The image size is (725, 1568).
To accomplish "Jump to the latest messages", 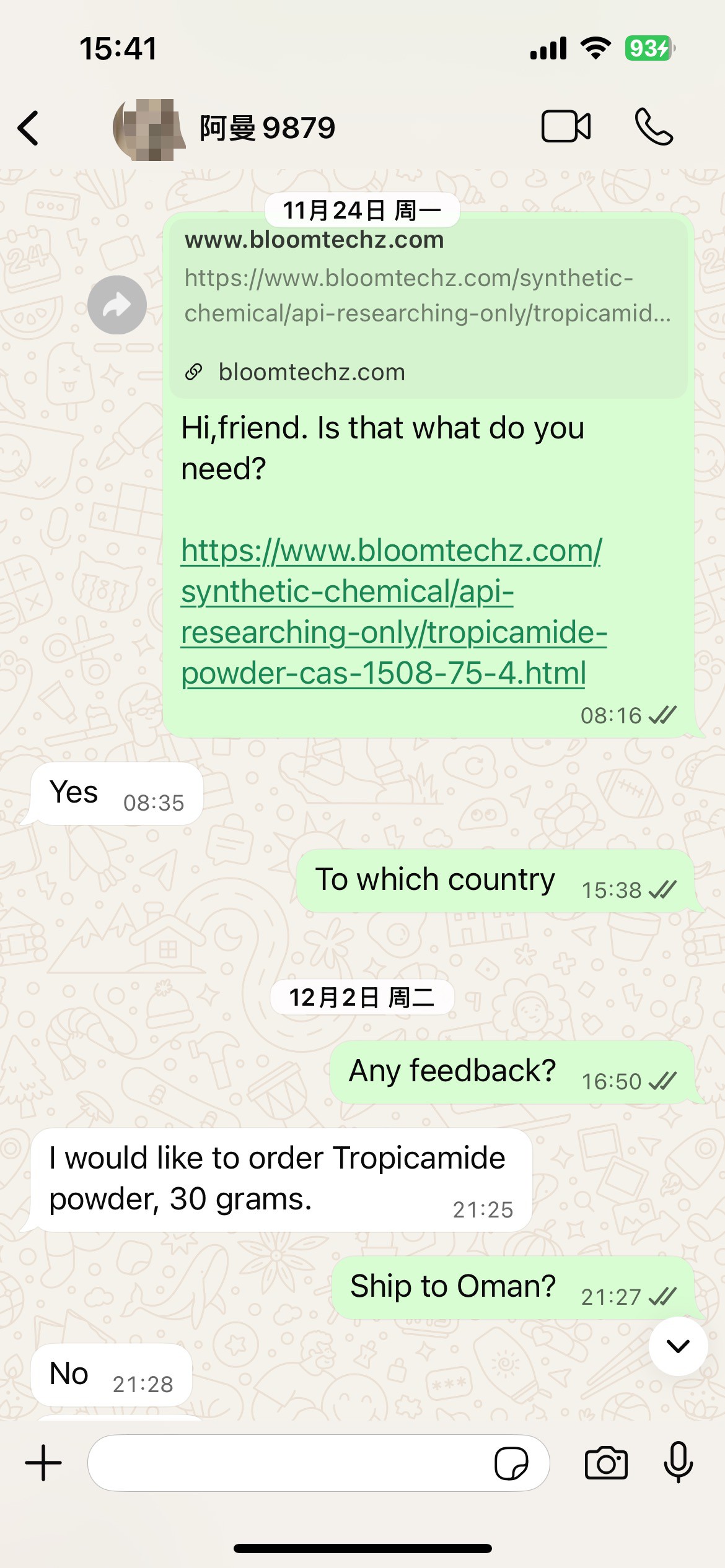I will (x=678, y=1346).
